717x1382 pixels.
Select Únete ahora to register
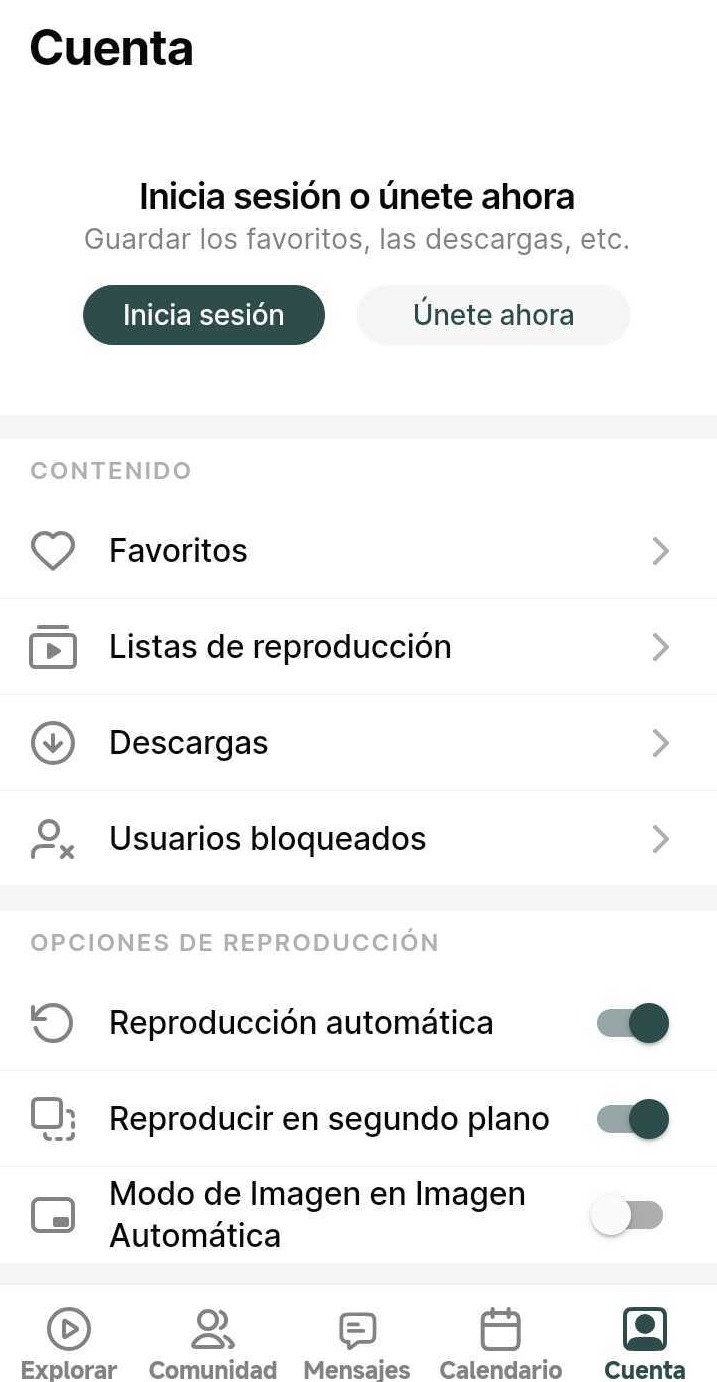[493, 315]
